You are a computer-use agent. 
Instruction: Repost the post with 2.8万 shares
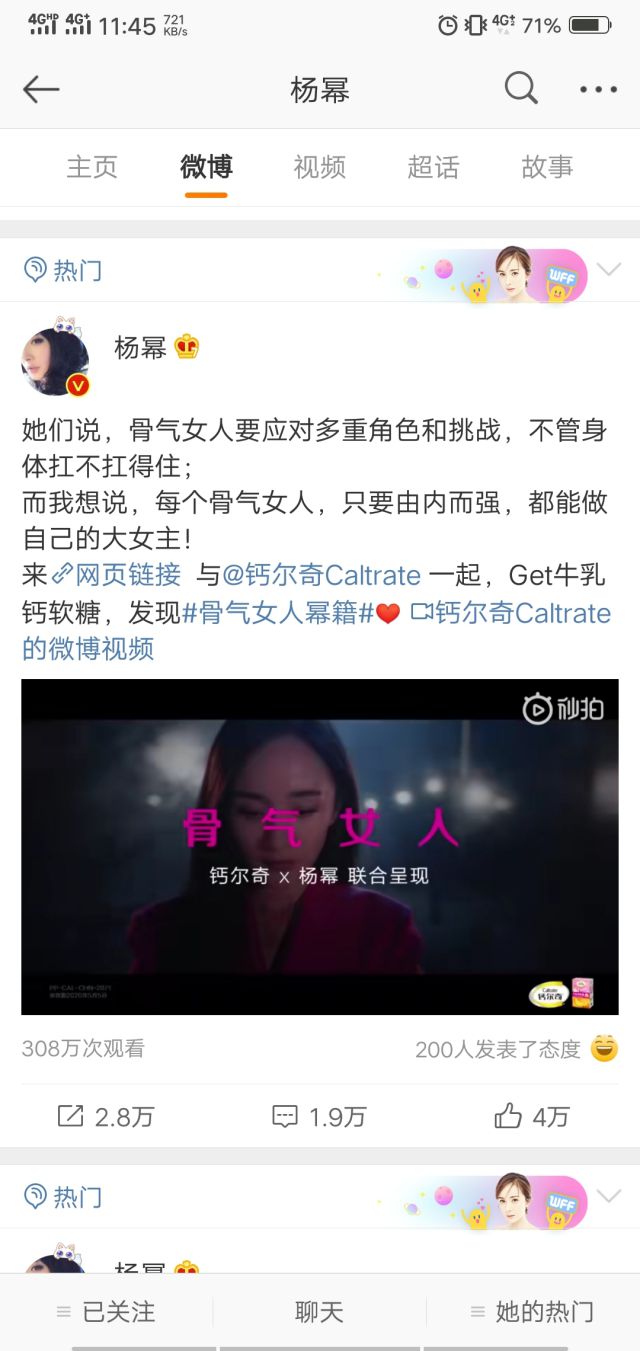tap(106, 1116)
